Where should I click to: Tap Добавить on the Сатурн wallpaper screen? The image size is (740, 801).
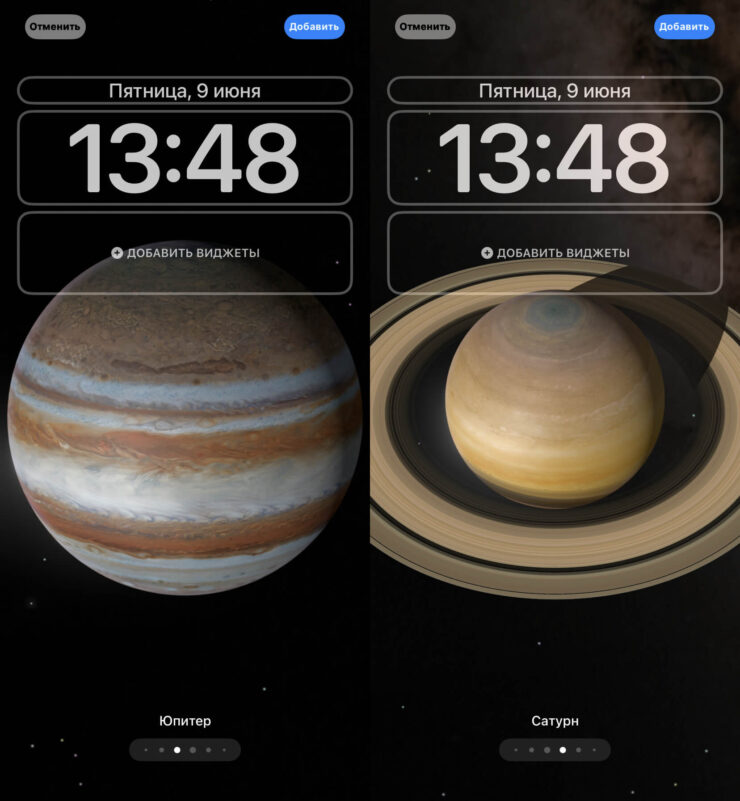pyautogui.click(x=684, y=27)
